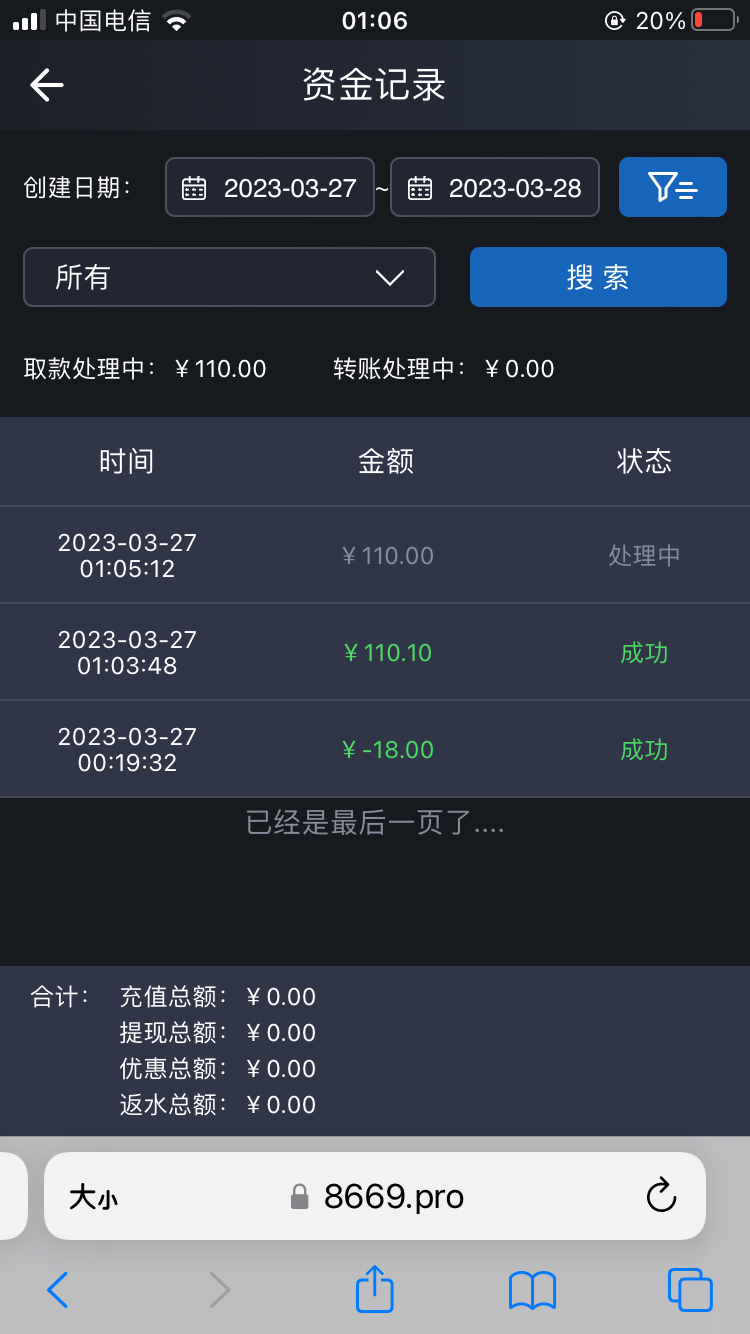Go back from 资金记录 page
This screenshot has width=750, height=1334.
[x=46, y=85]
